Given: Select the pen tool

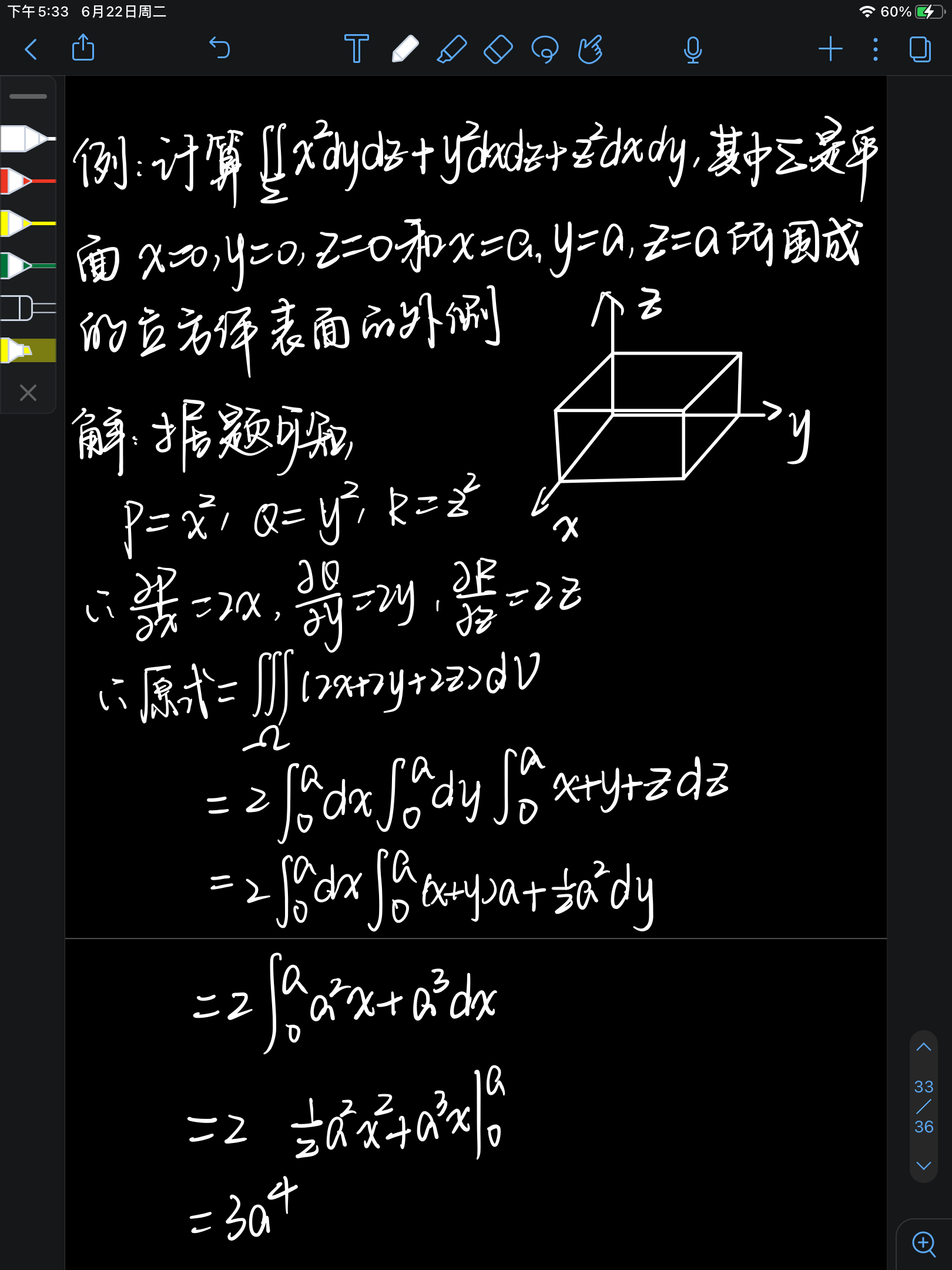Looking at the screenshot, I should pos(405,49).
